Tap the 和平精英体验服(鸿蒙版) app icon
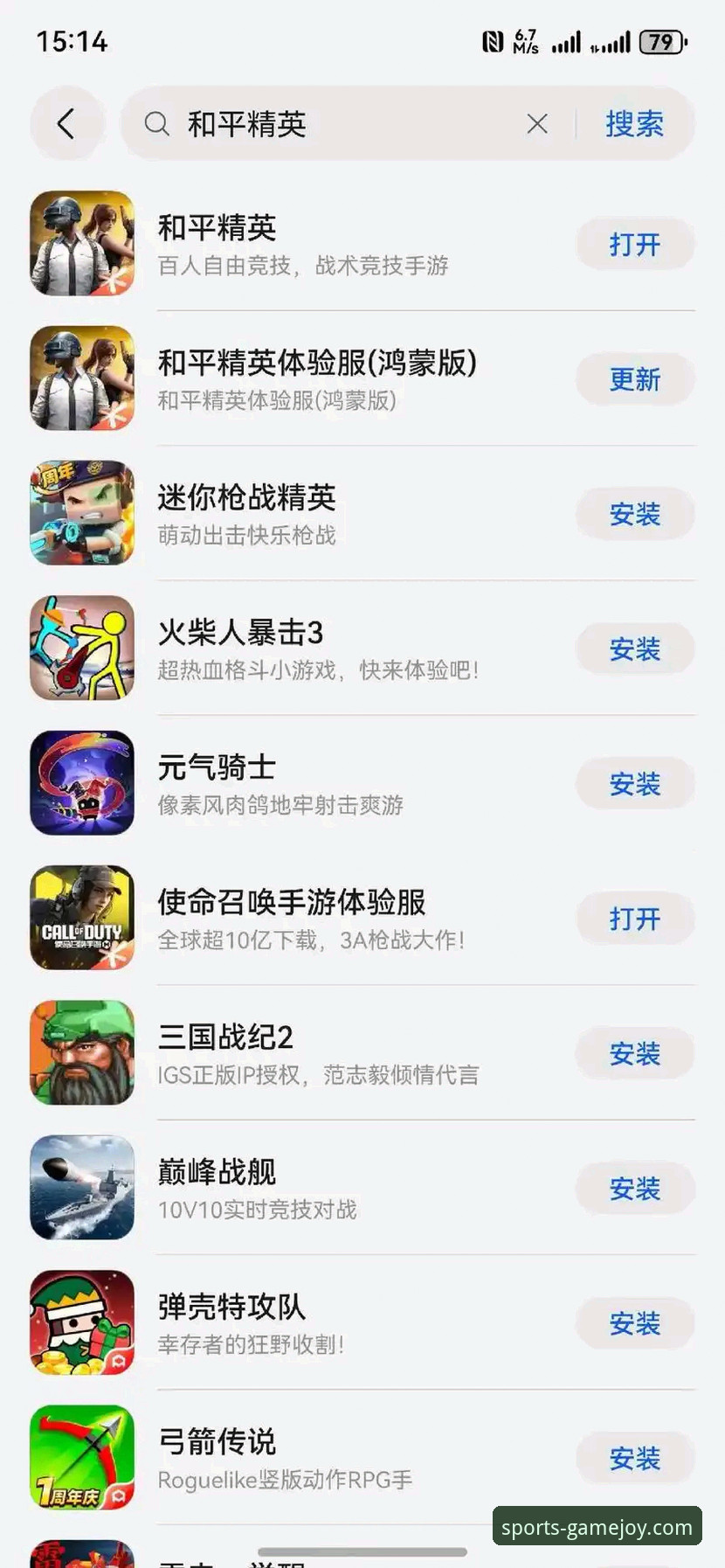 point(81,378)
